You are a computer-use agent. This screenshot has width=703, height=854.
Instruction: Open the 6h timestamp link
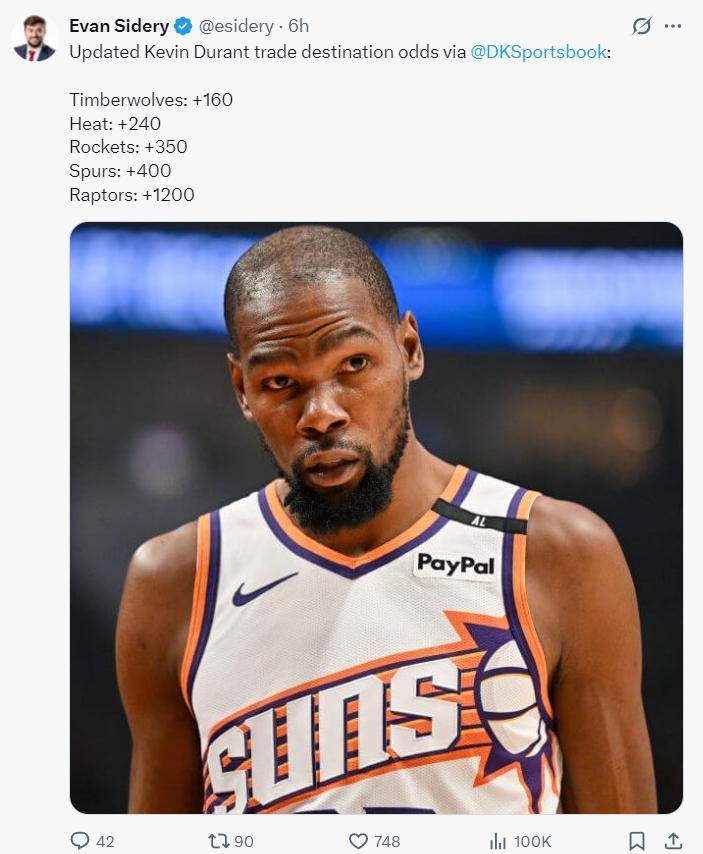(x=298, y=26)
